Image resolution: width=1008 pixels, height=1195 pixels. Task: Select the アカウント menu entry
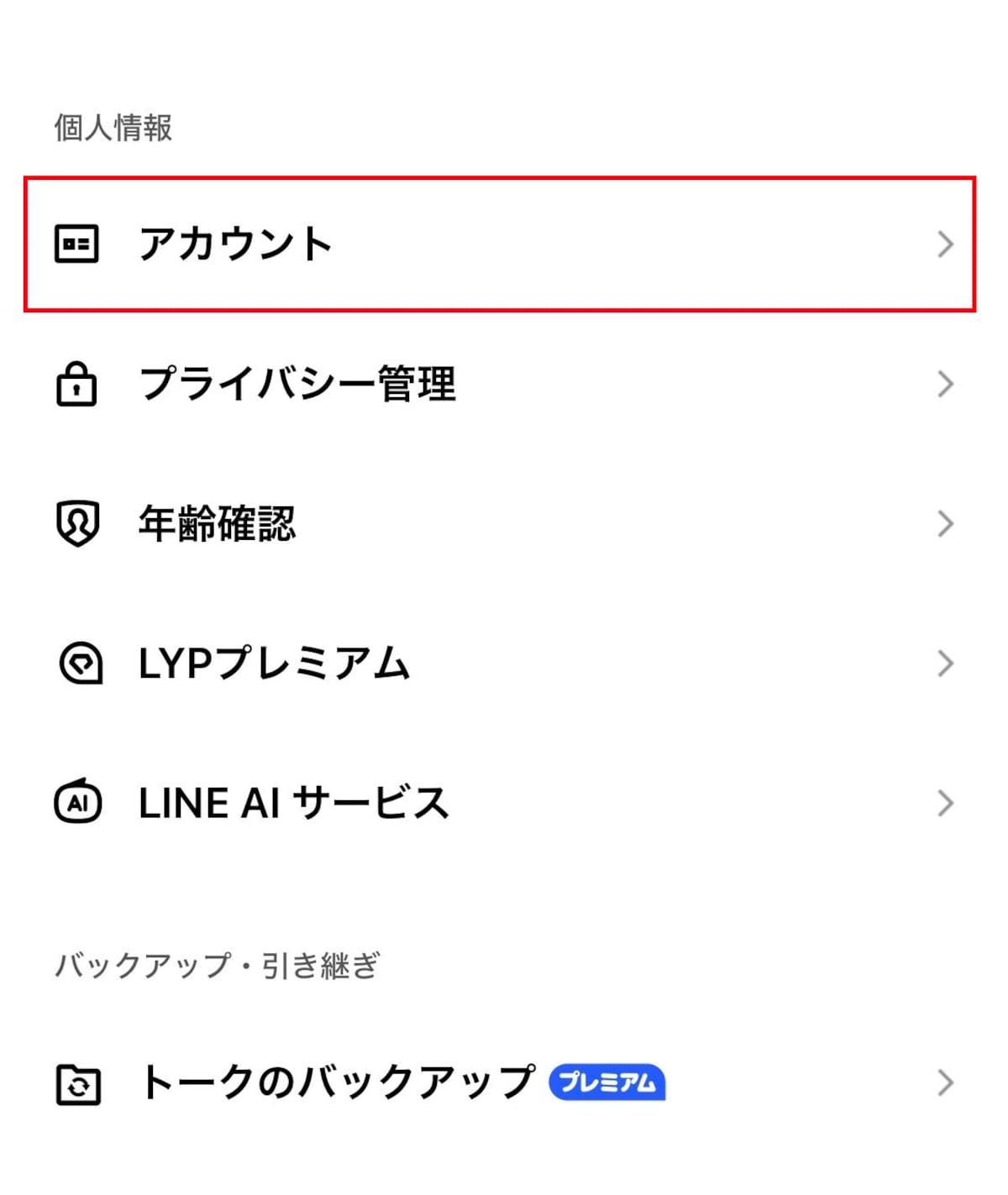[x=237, y=244]
